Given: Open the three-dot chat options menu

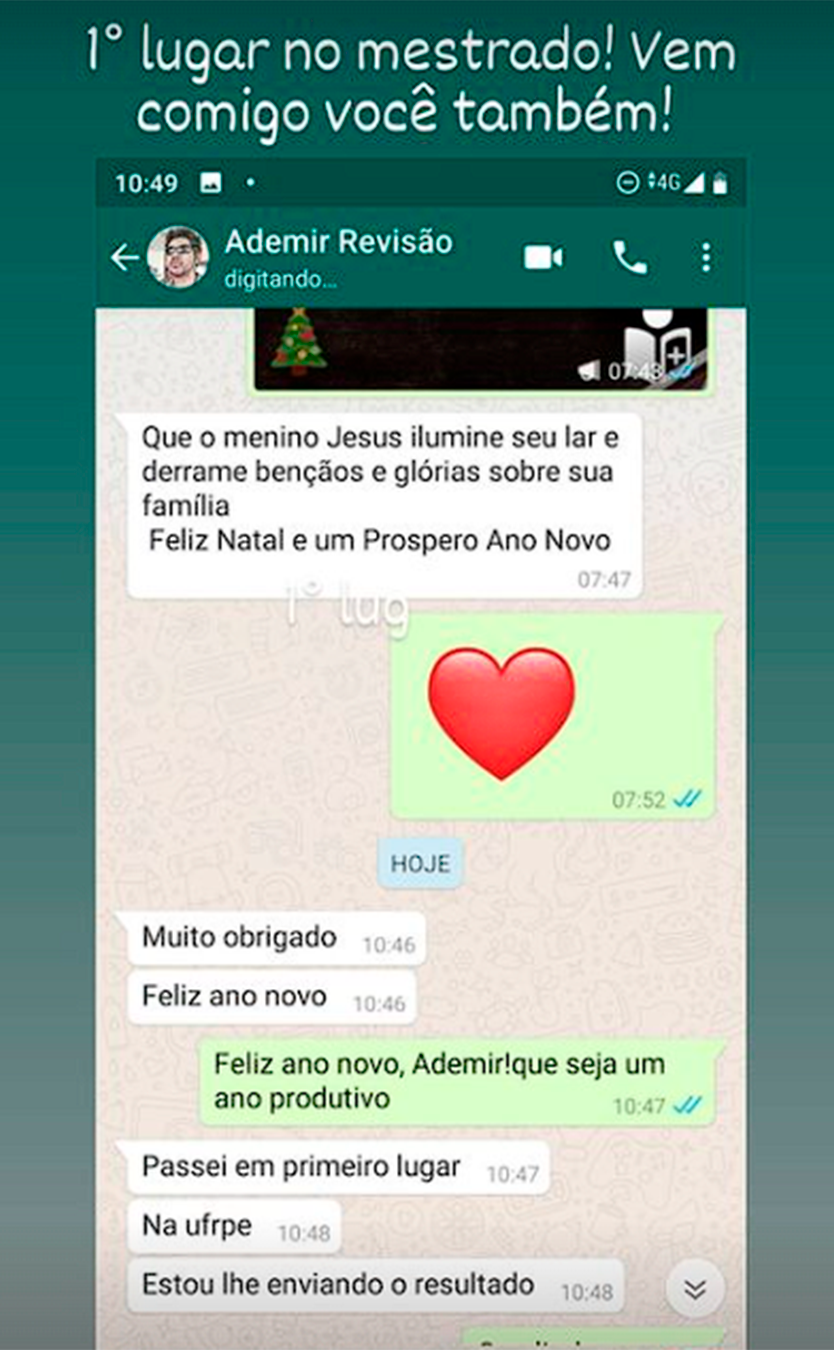Looking at the screenshot, I should tap(706, 257).
